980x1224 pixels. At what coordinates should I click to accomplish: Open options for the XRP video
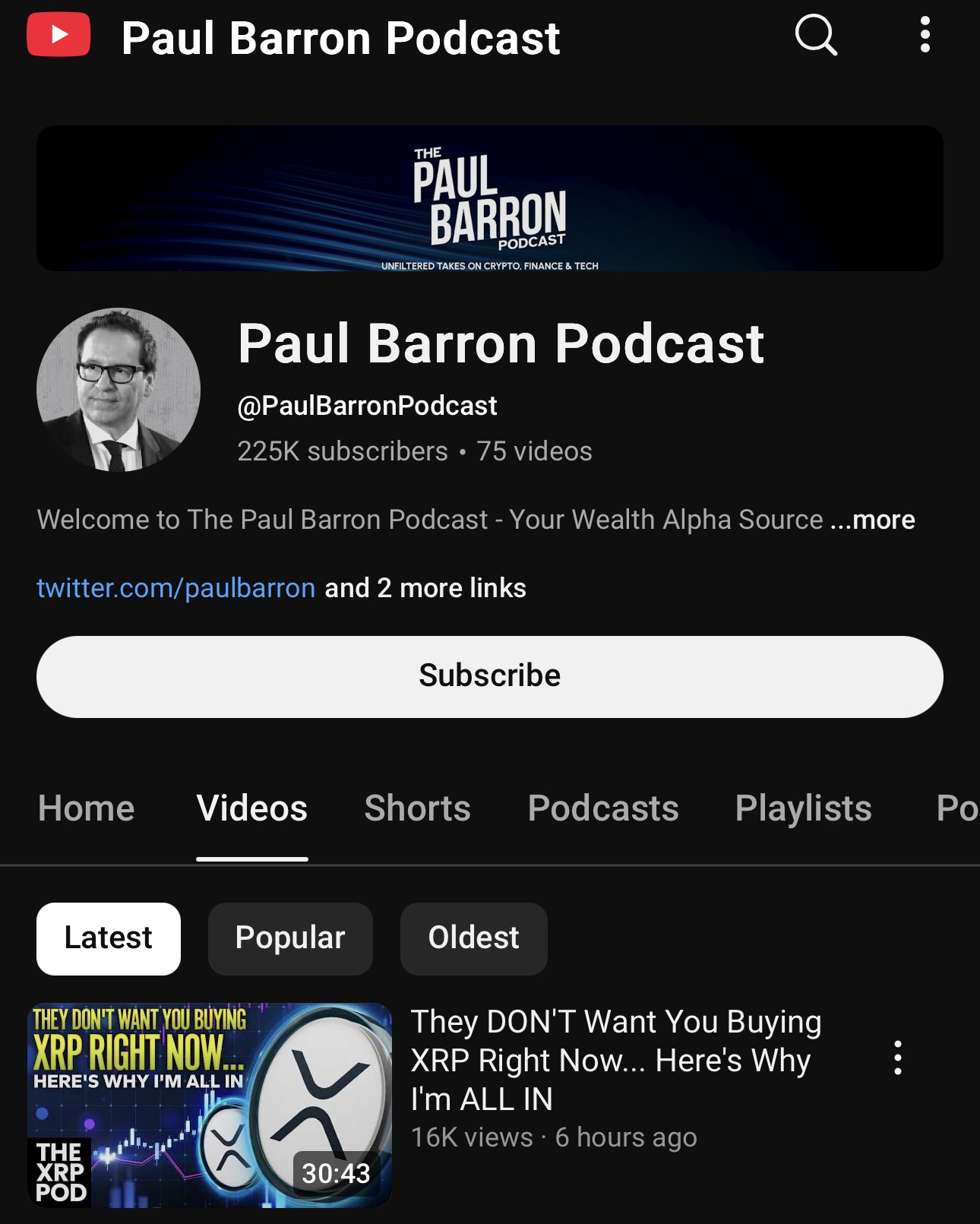tap(897, 1058)
